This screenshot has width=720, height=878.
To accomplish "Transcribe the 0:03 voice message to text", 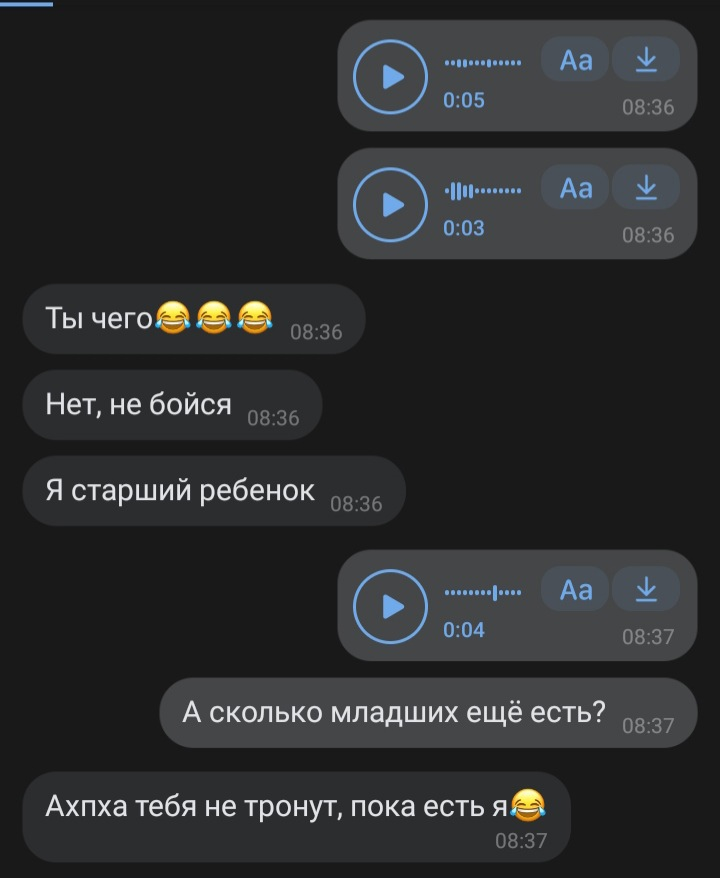I will click(x=576, y=188).
